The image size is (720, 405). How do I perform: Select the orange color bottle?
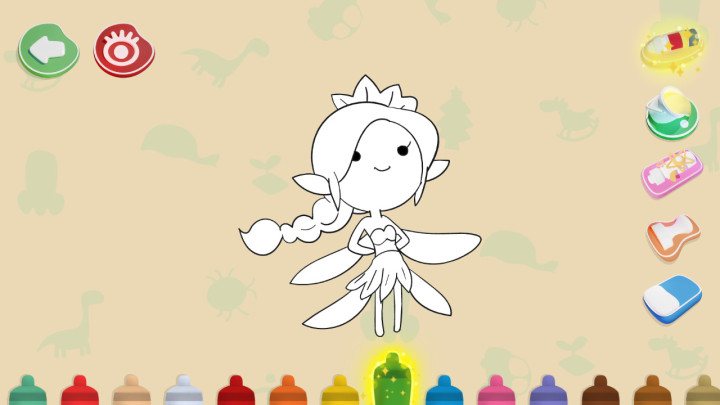[x=287, y=391]
